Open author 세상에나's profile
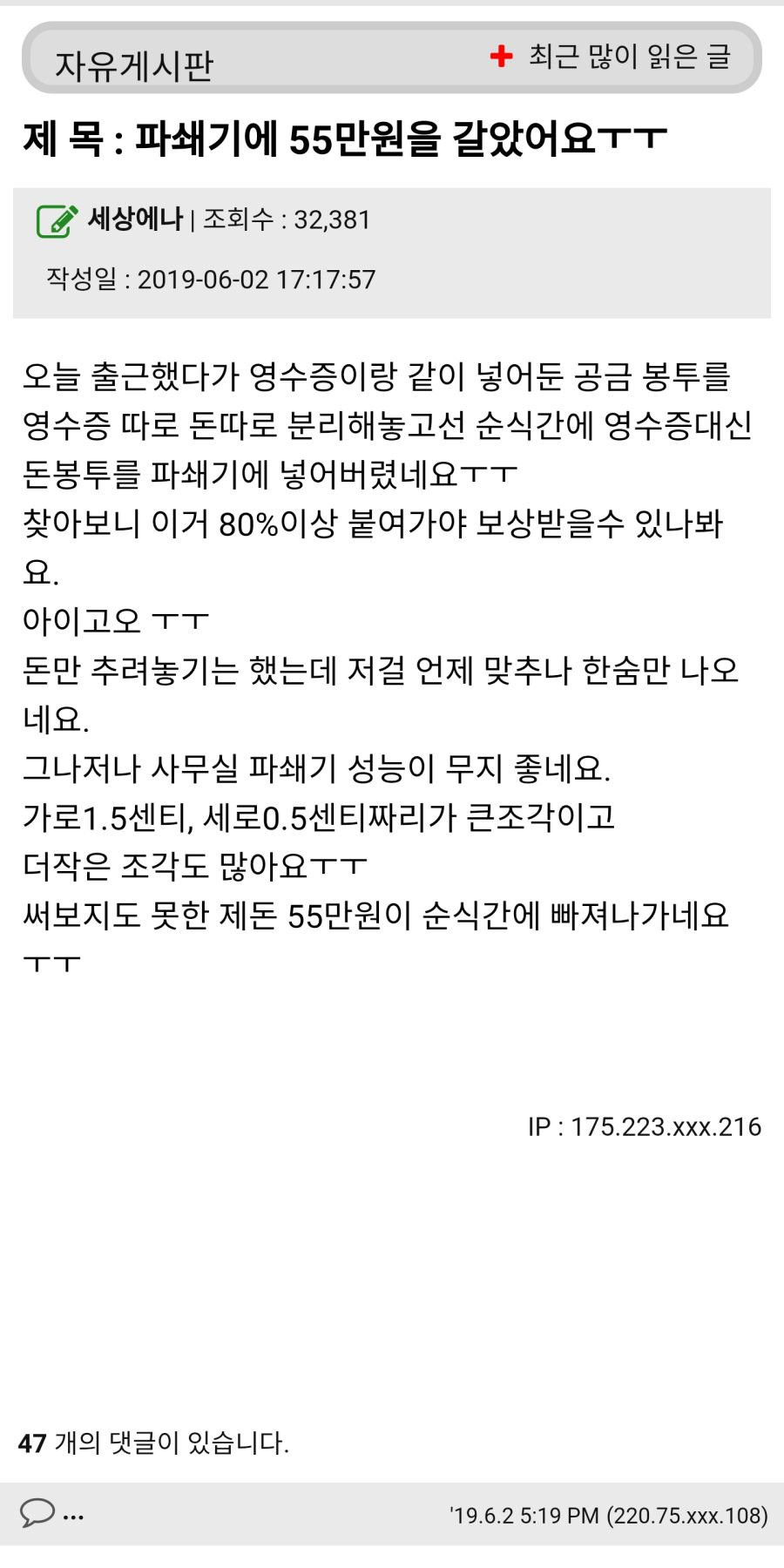784x1568 pixels. [135, 219]
